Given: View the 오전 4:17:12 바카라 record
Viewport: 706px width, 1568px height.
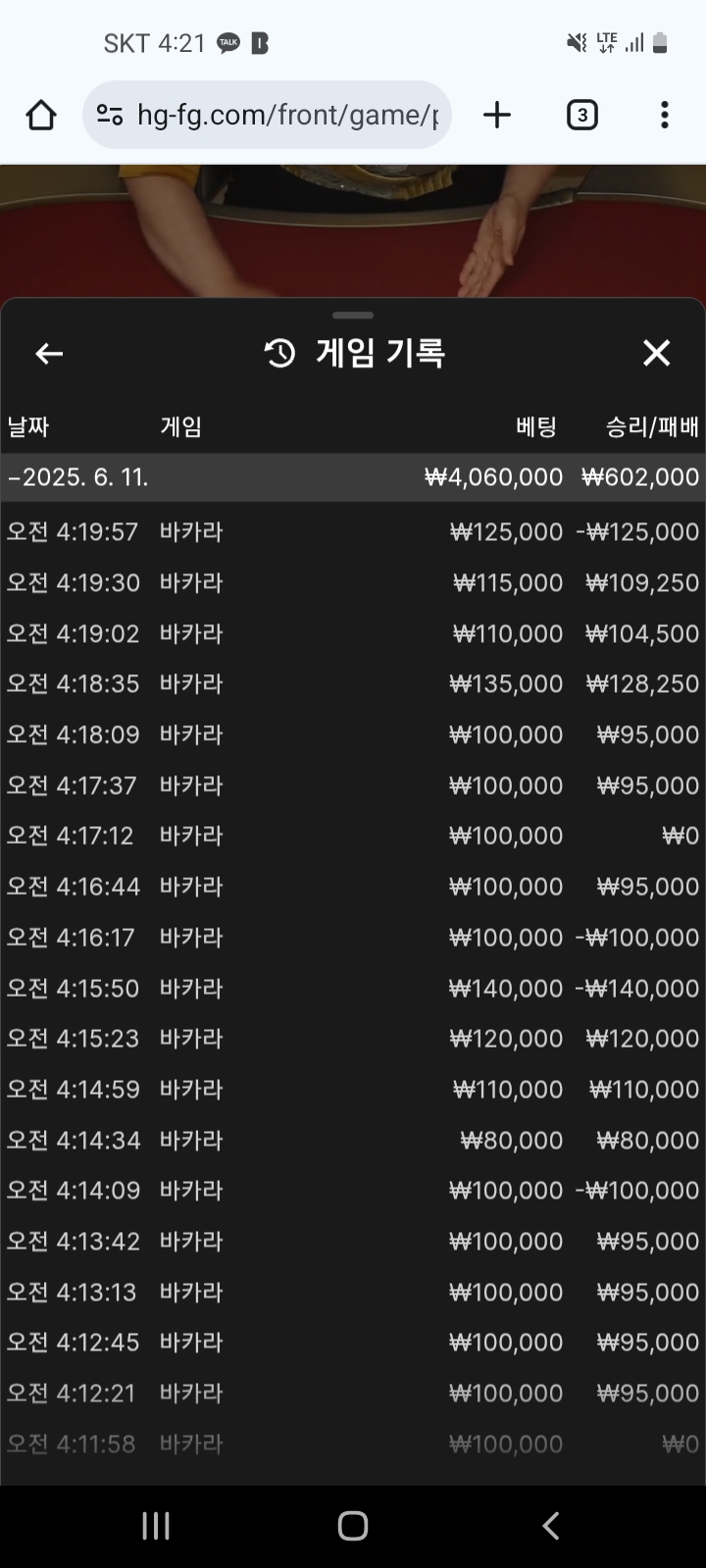Looking at the screenshot, I should pos(353,836).
